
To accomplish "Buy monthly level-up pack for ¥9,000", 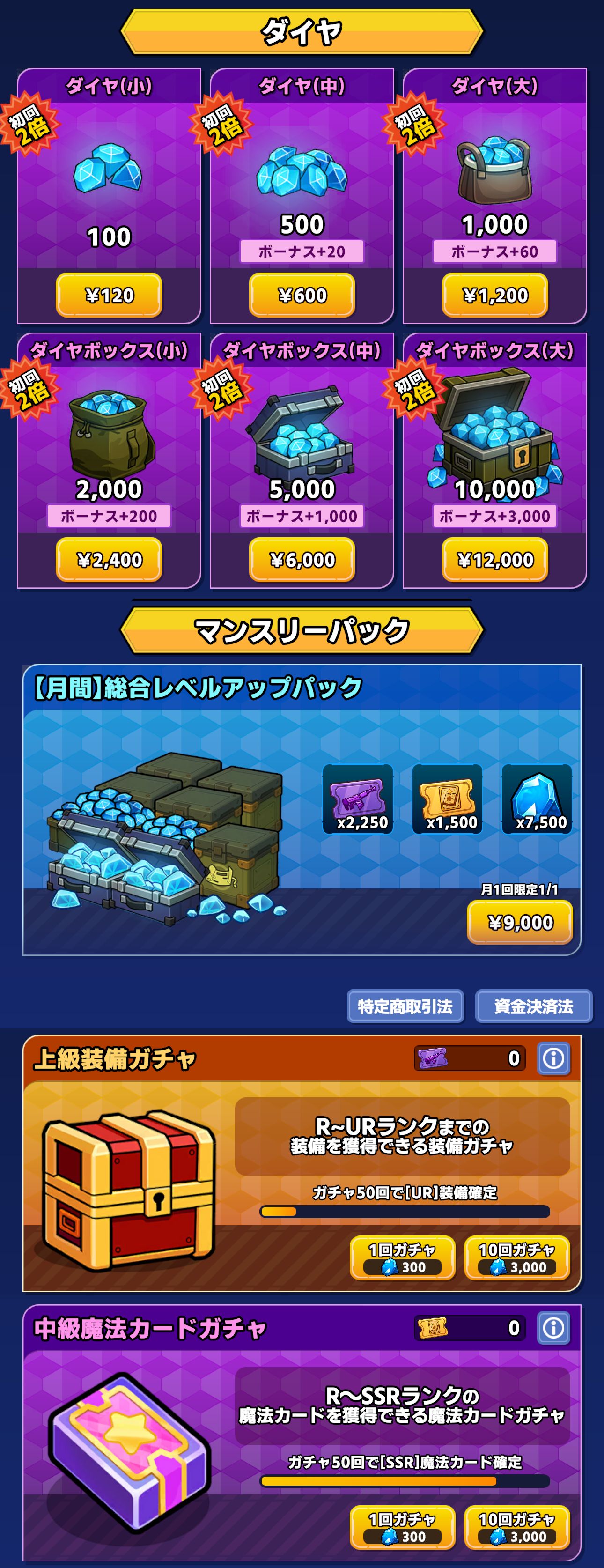I will pos(519,922).
